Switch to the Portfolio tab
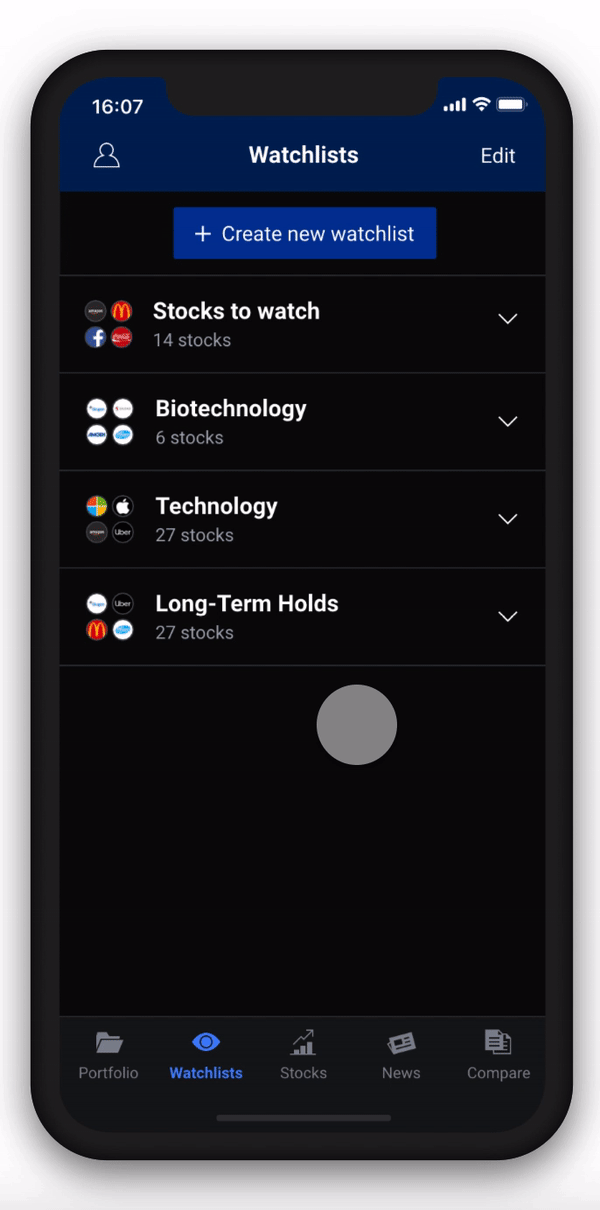600x1210 pixels. [108, 1056]
